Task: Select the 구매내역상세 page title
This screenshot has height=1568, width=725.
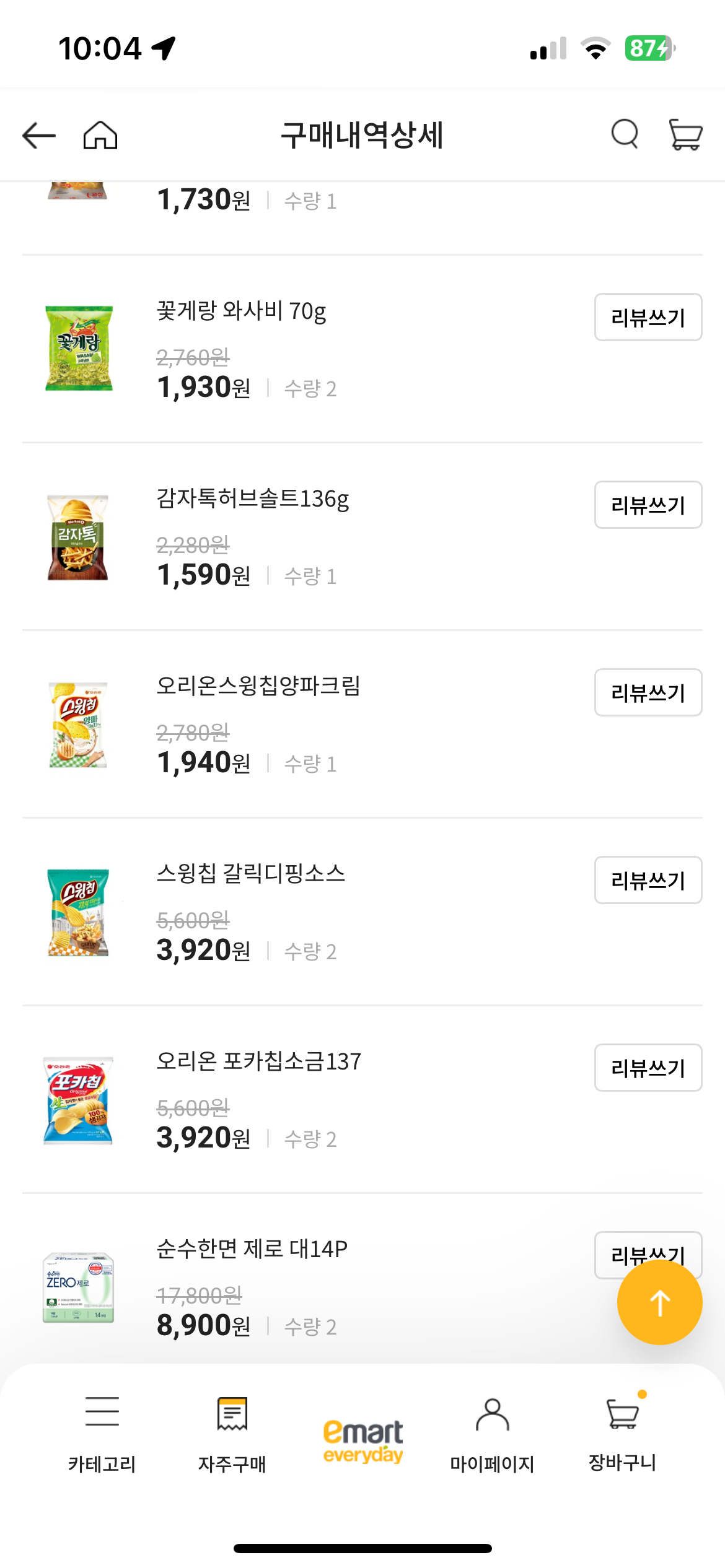Action: pyautogui.click(x=362, y=135)
